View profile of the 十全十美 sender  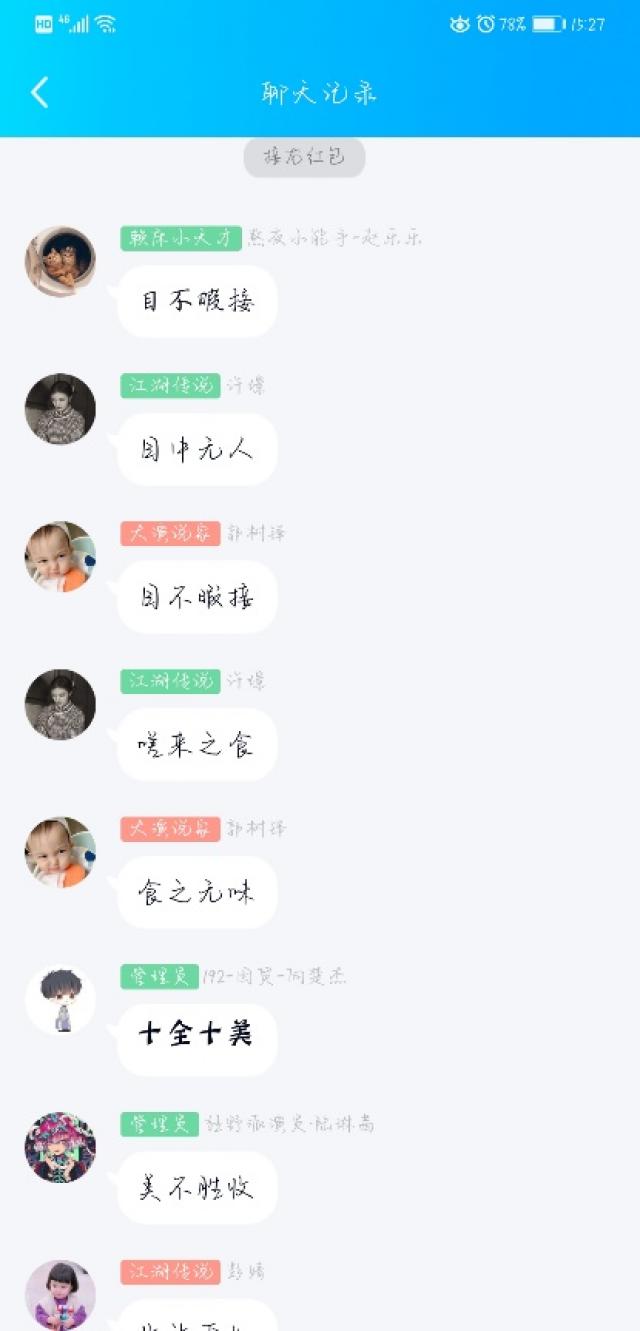[60, 1000]
